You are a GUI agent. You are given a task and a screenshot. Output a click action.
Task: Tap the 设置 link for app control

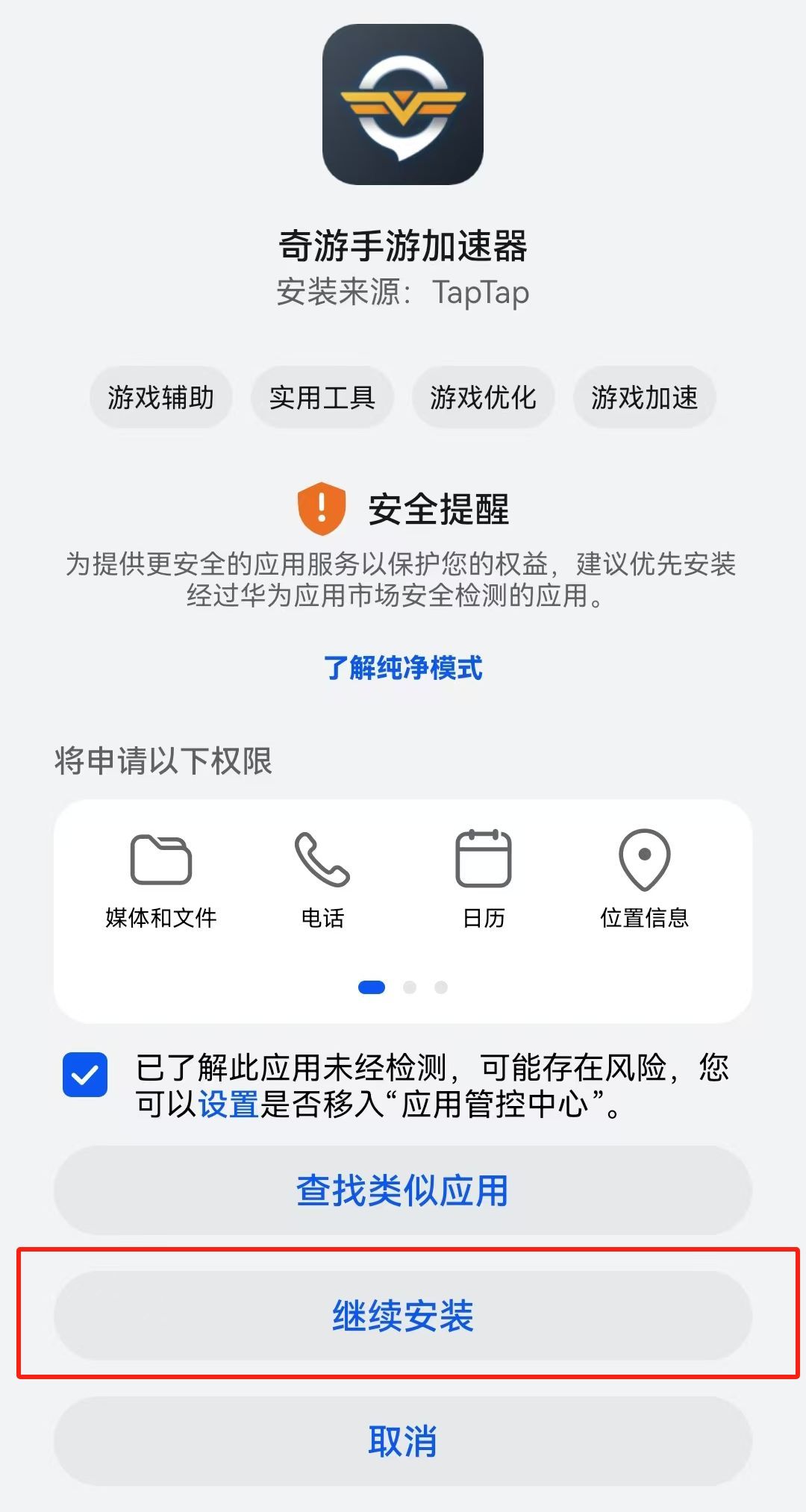tap(228, 1104)
